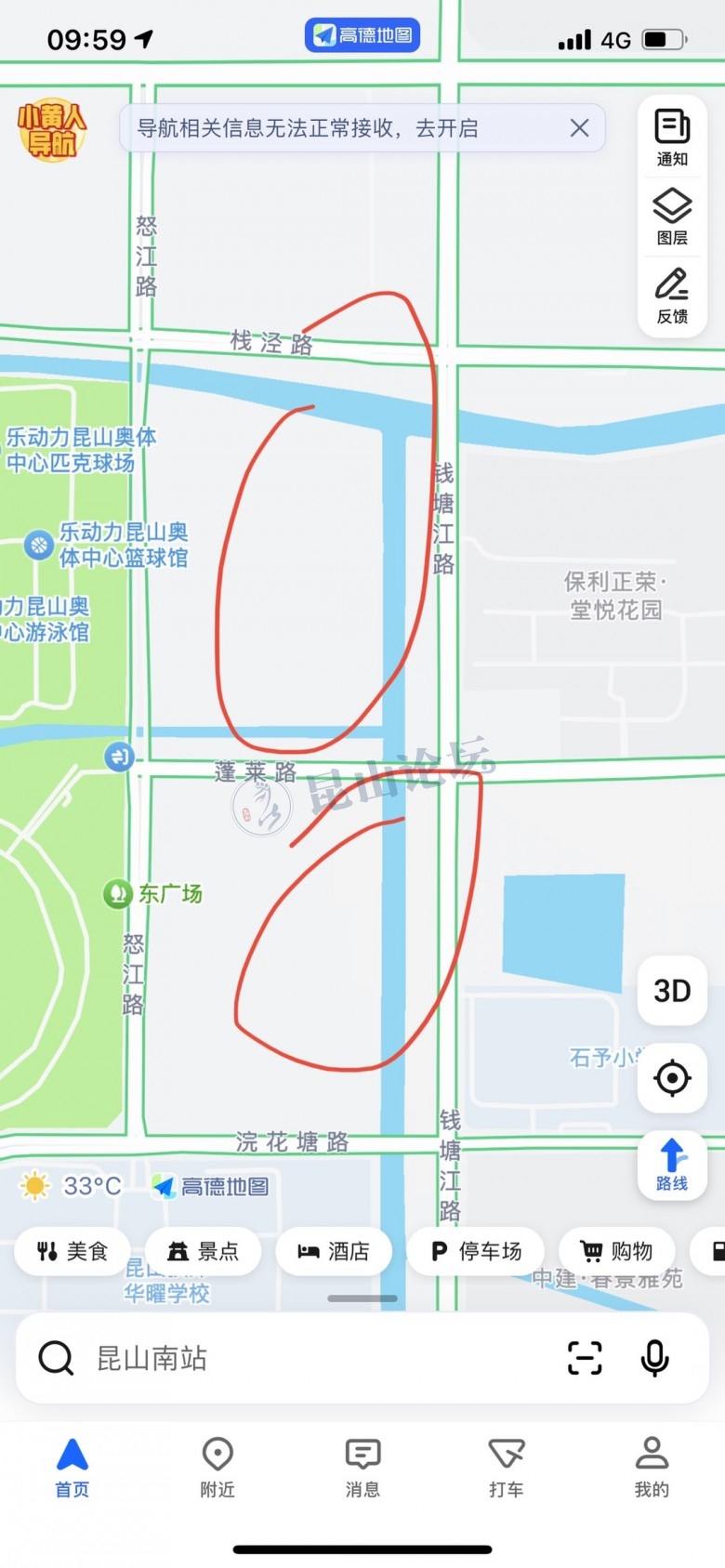Select the 停车场 parking chip
The image size is (725, 1568).
tap(476, 1251)
